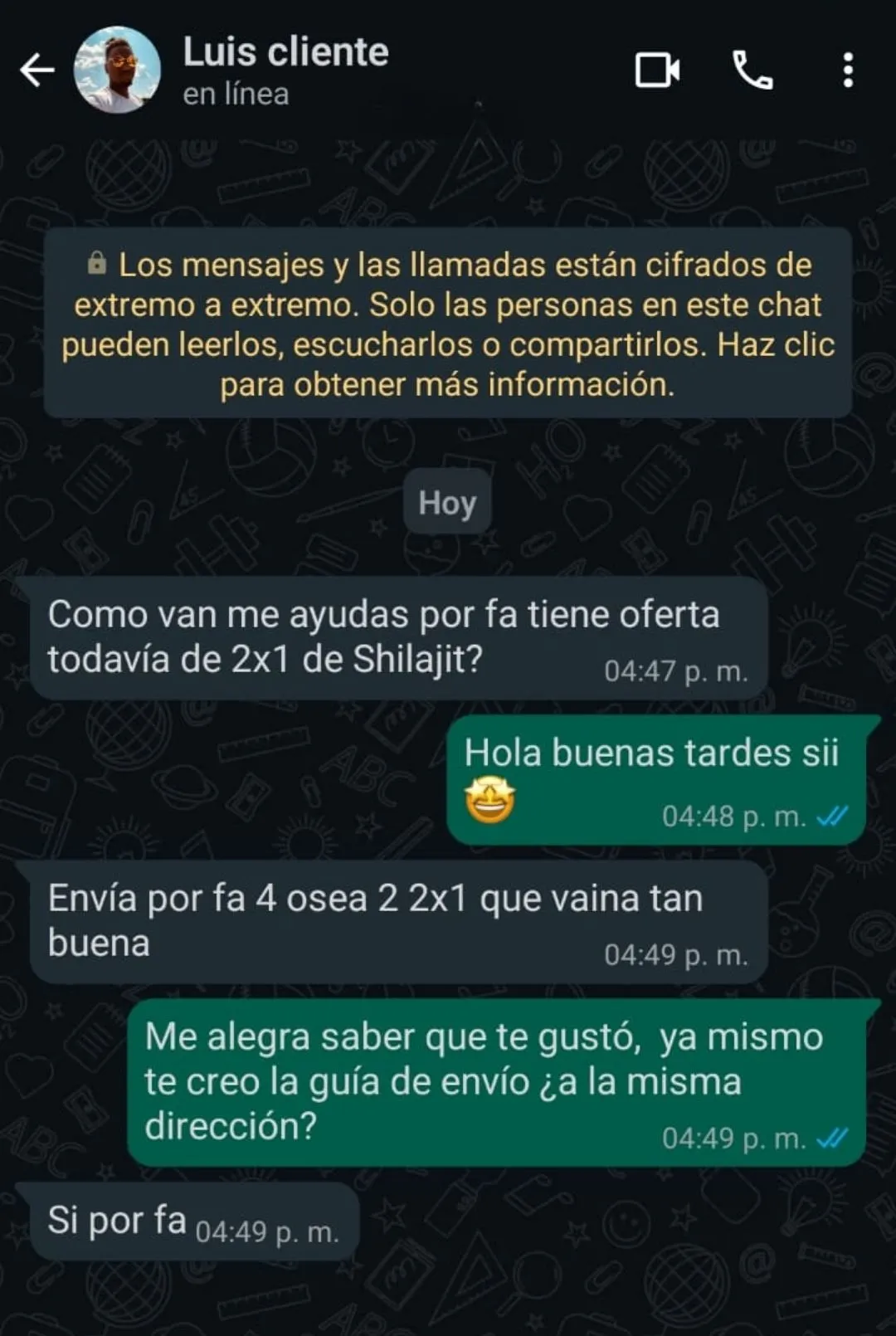The width and height of the screenshot is (896, 1336).
Task: Open Luis cliente's profile photo
Action: [117, 71]
